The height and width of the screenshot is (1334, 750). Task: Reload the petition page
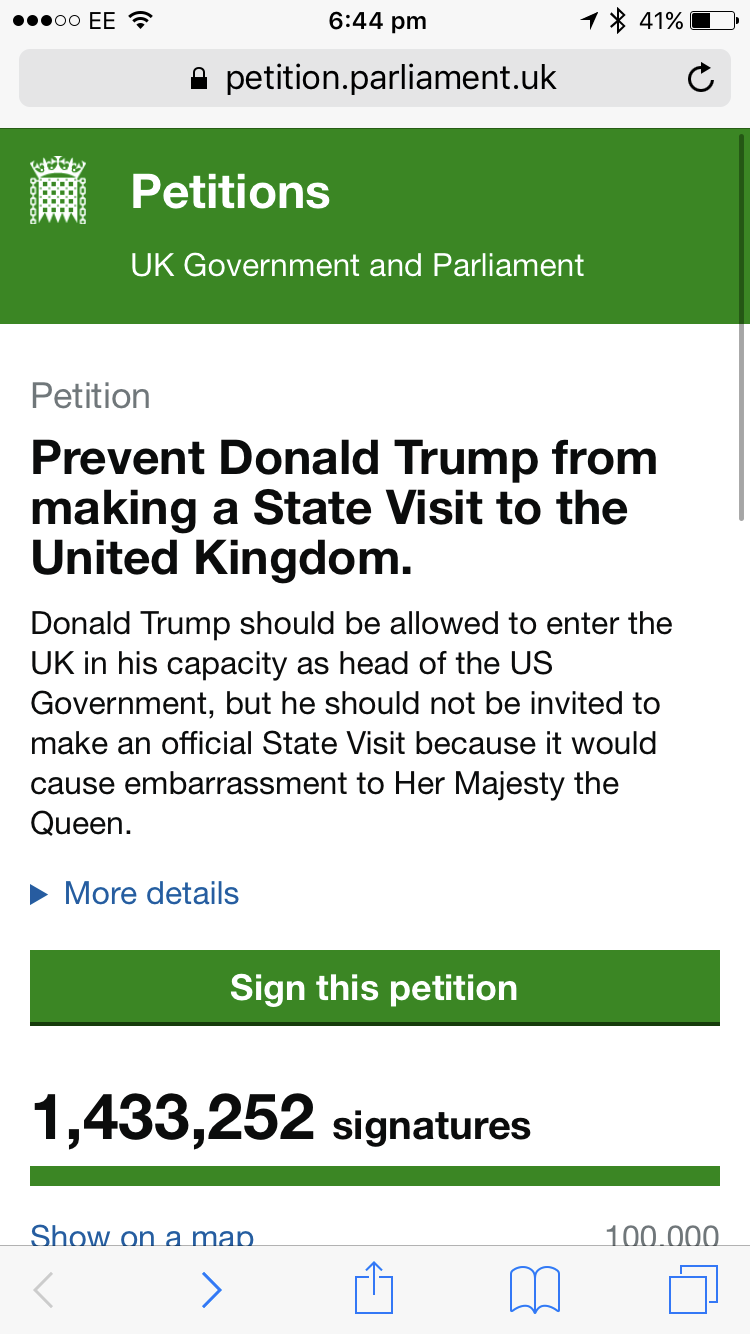(x=701, y=78)
